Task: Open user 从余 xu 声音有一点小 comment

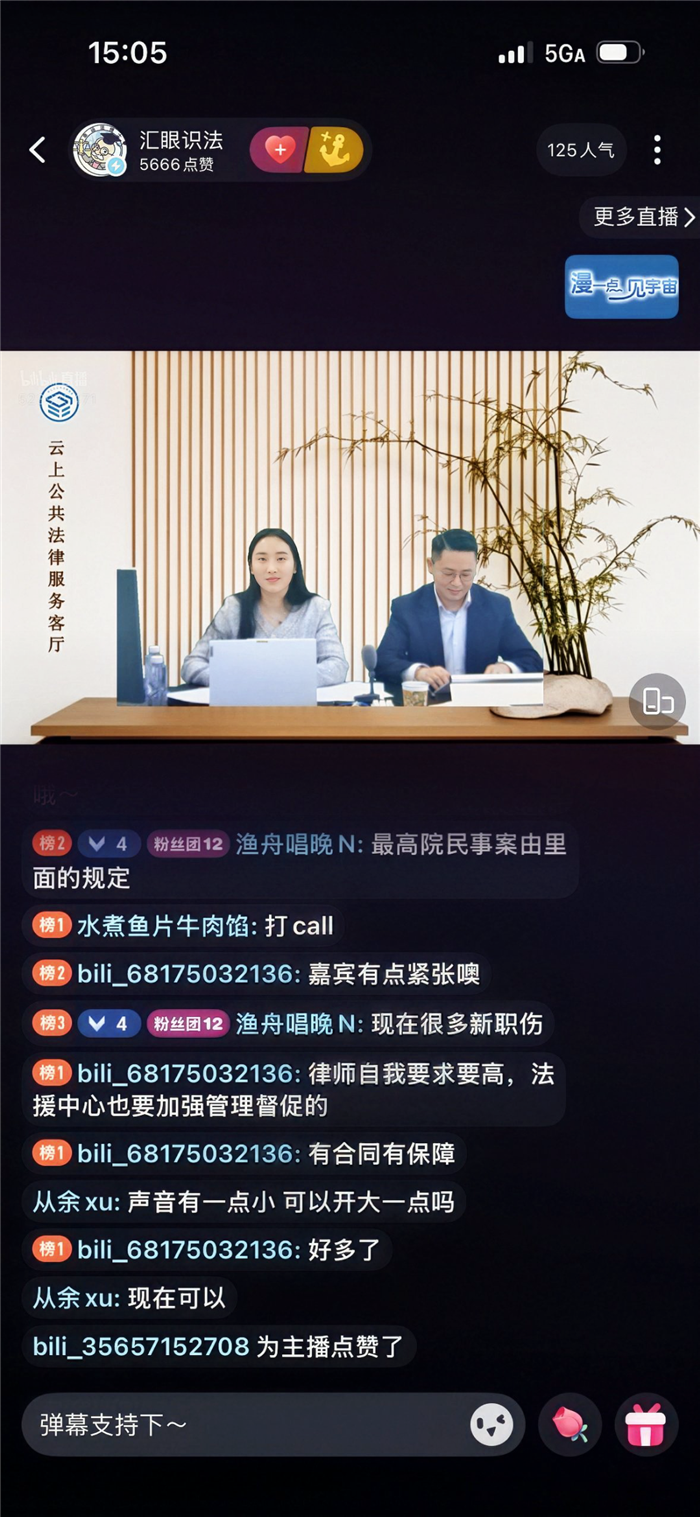Action: point(75,1202)
